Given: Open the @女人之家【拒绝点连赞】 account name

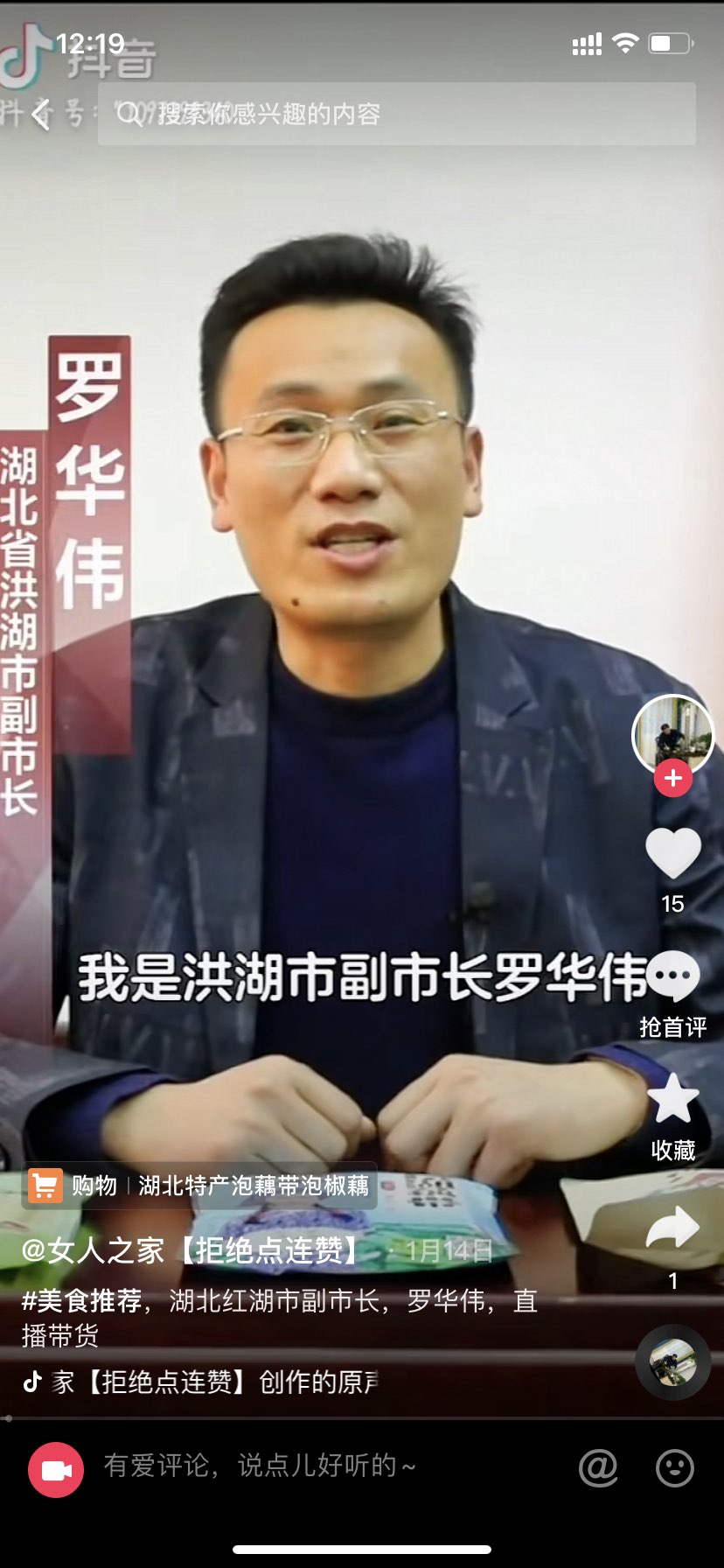Looking at the screenshot, I should tap(192, 1250).
